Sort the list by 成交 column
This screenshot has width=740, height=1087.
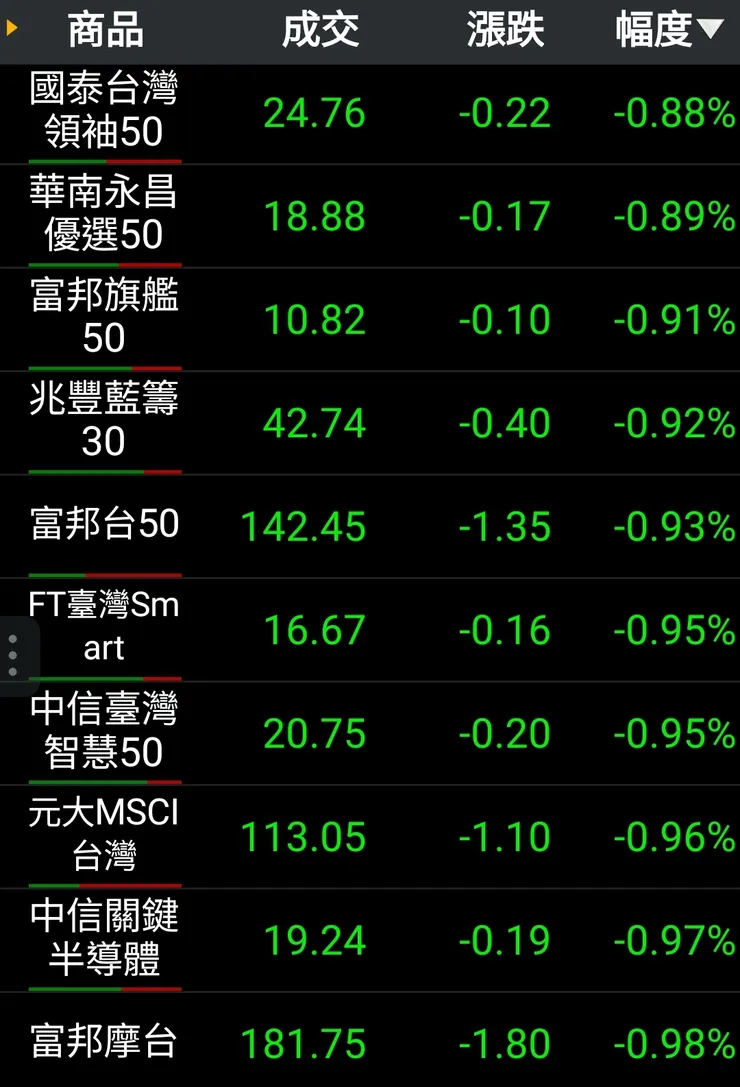[320, 30]
